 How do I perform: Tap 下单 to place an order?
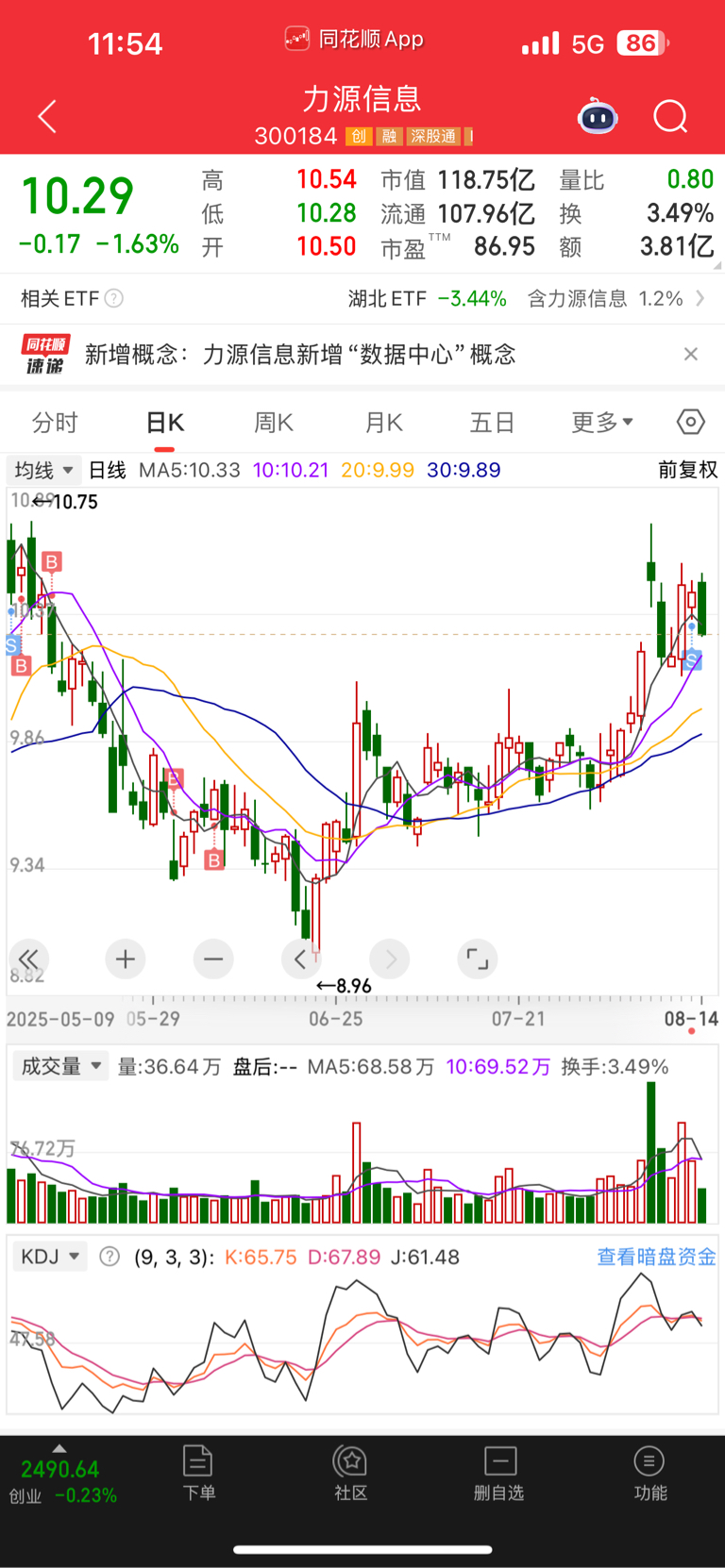tap(198, 1473)
